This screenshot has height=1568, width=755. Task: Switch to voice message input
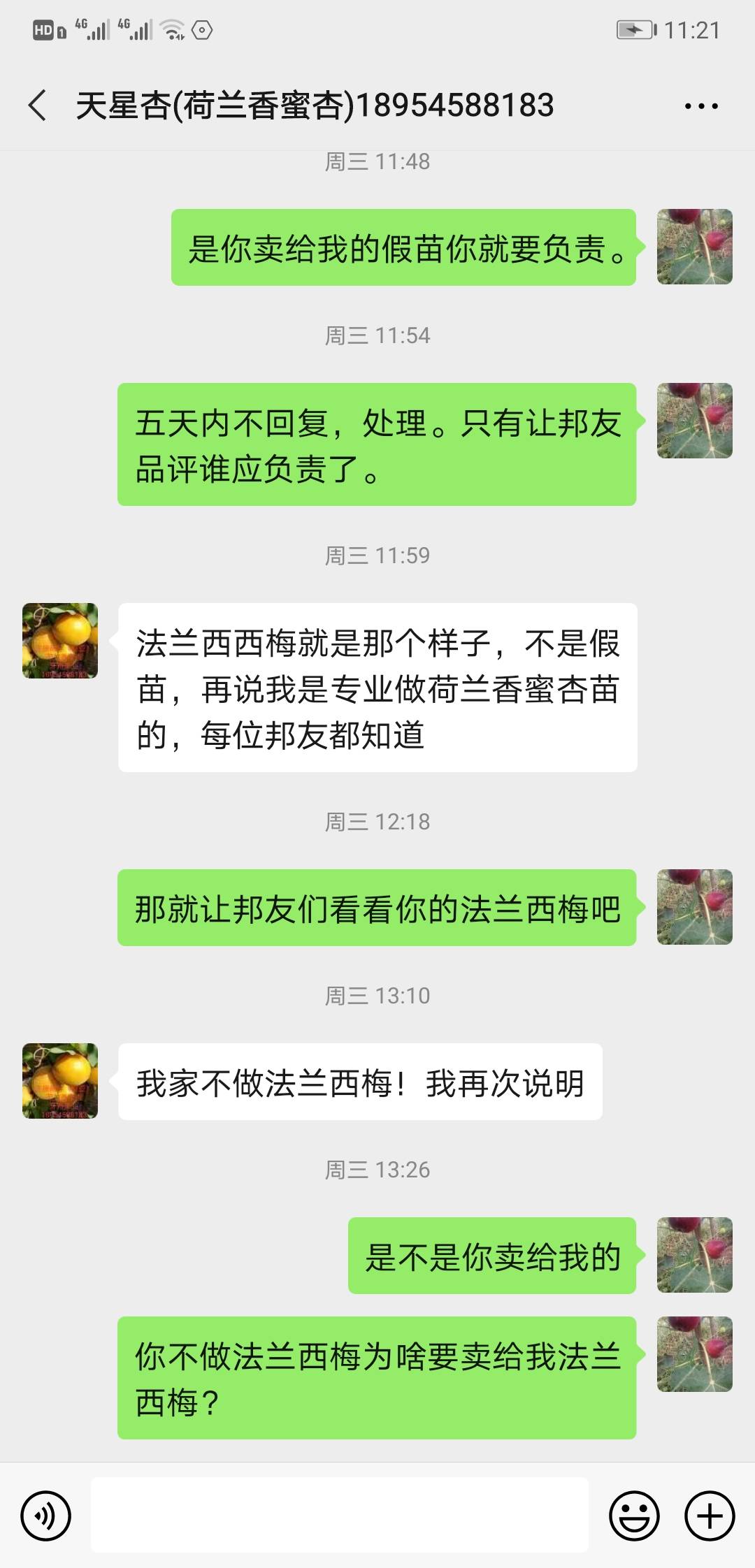click(46, 1516)
